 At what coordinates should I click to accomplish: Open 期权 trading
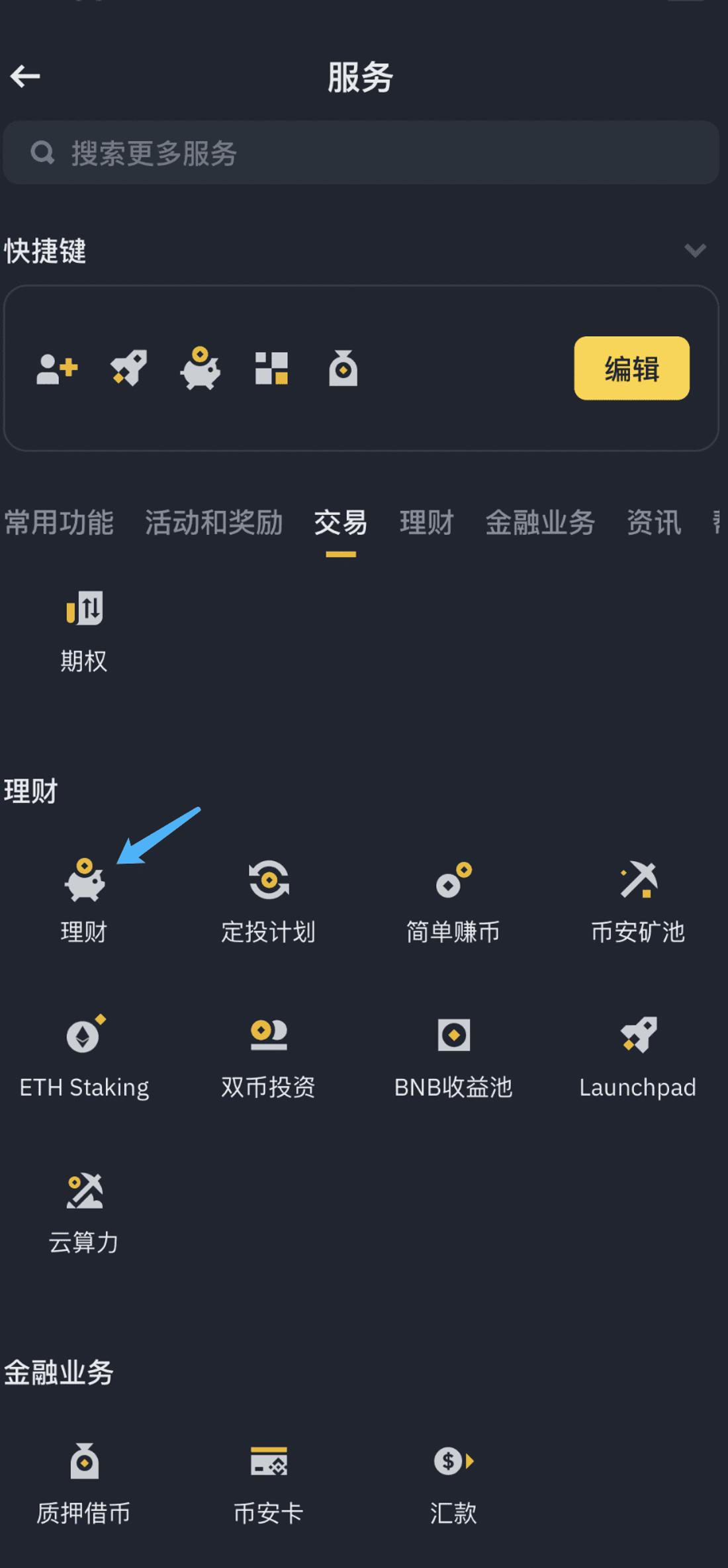[x=84, y=630]
